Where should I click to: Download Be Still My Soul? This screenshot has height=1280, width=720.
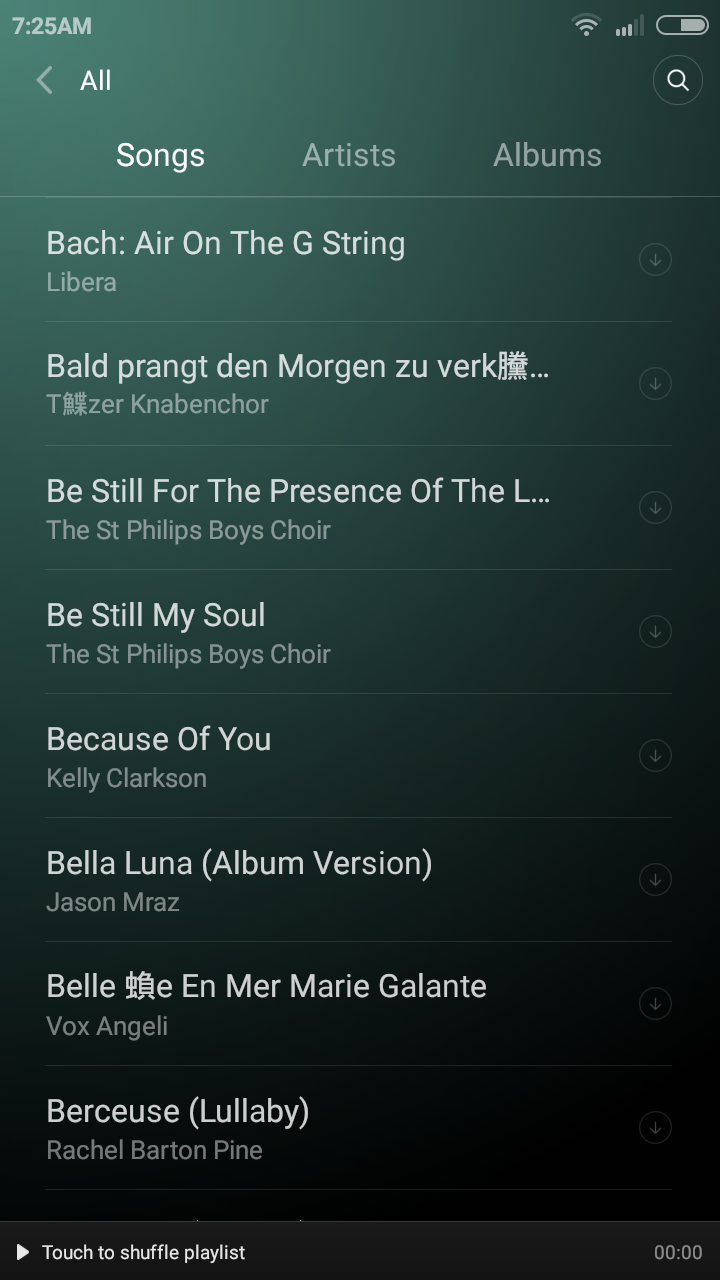coord(655,632)
